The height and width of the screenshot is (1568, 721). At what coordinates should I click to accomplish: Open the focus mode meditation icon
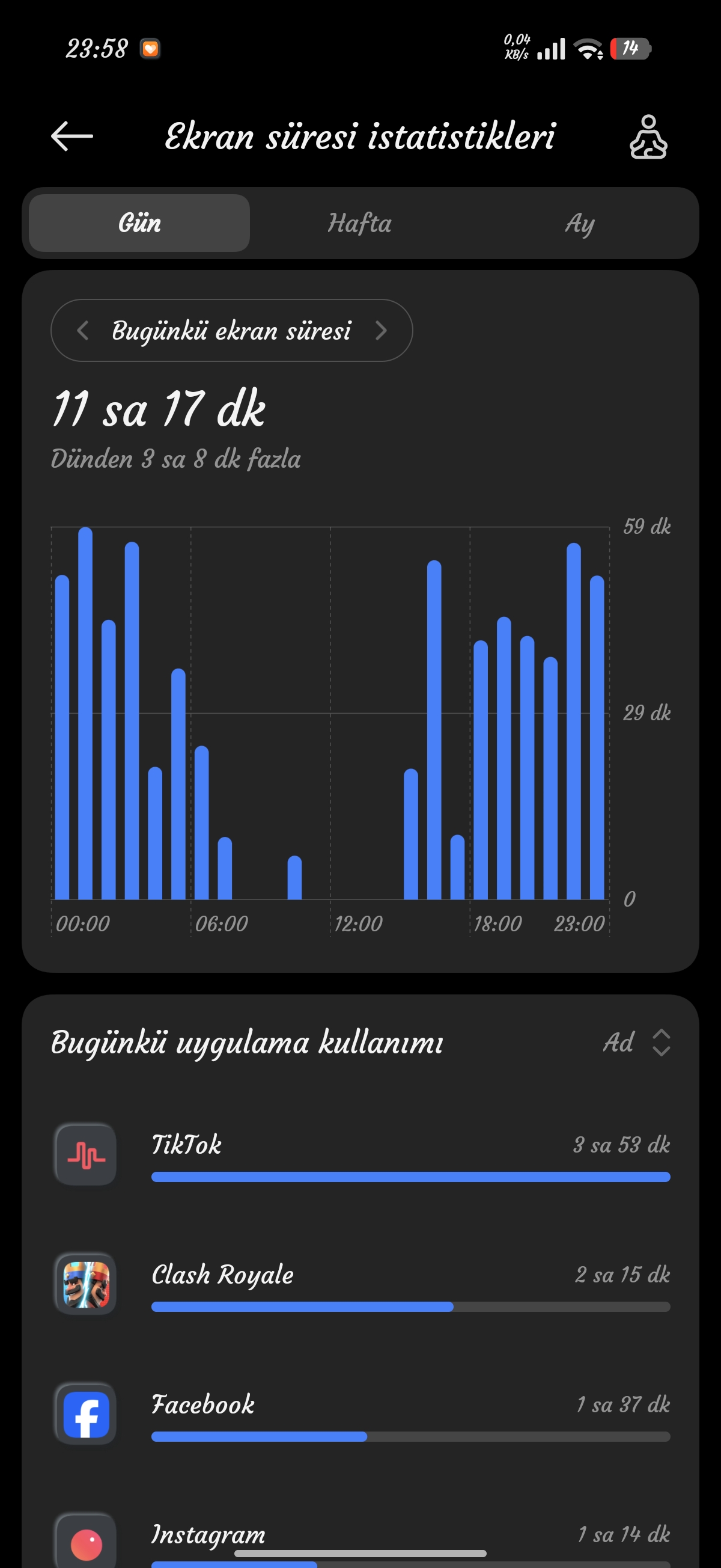pos(648,137)
